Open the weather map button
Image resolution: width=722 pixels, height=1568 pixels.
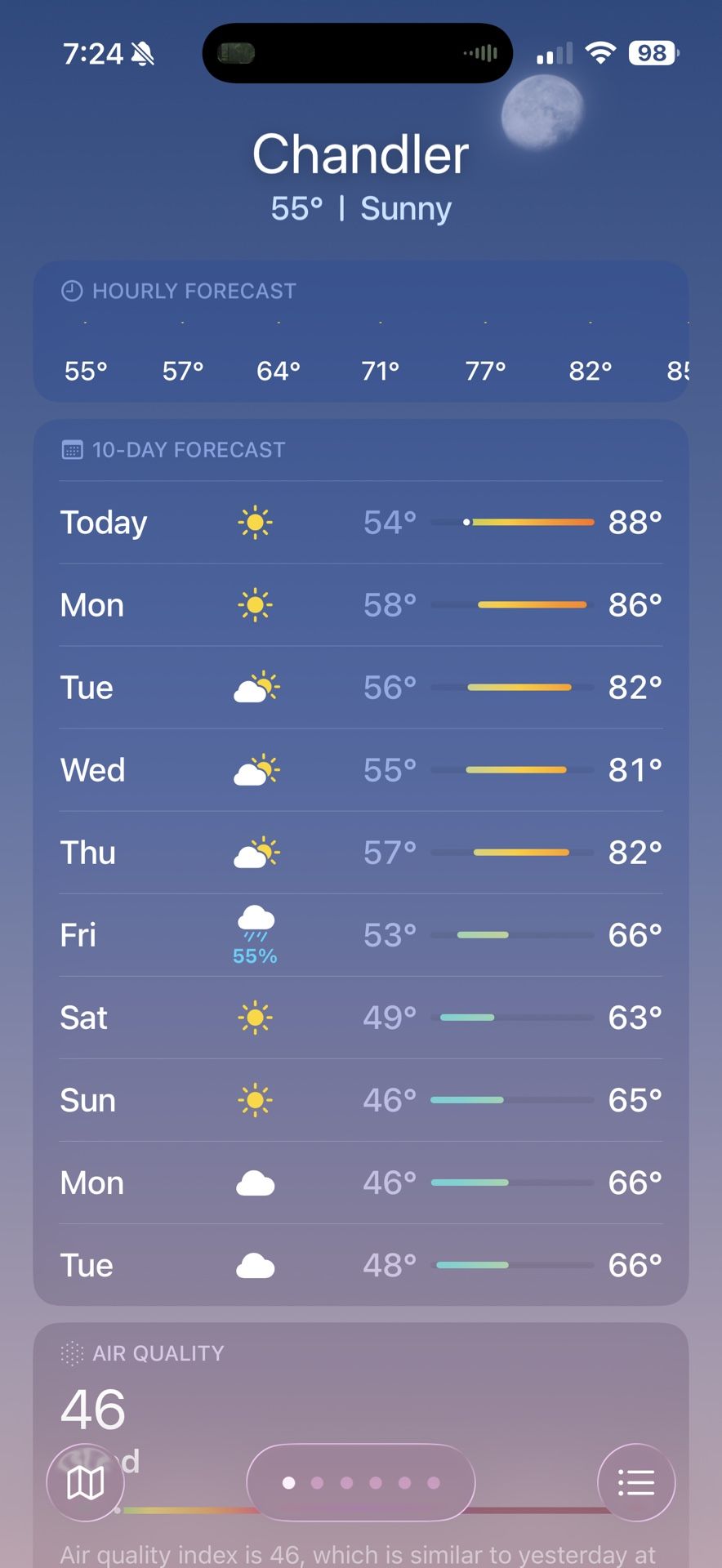click(85, 1482)
